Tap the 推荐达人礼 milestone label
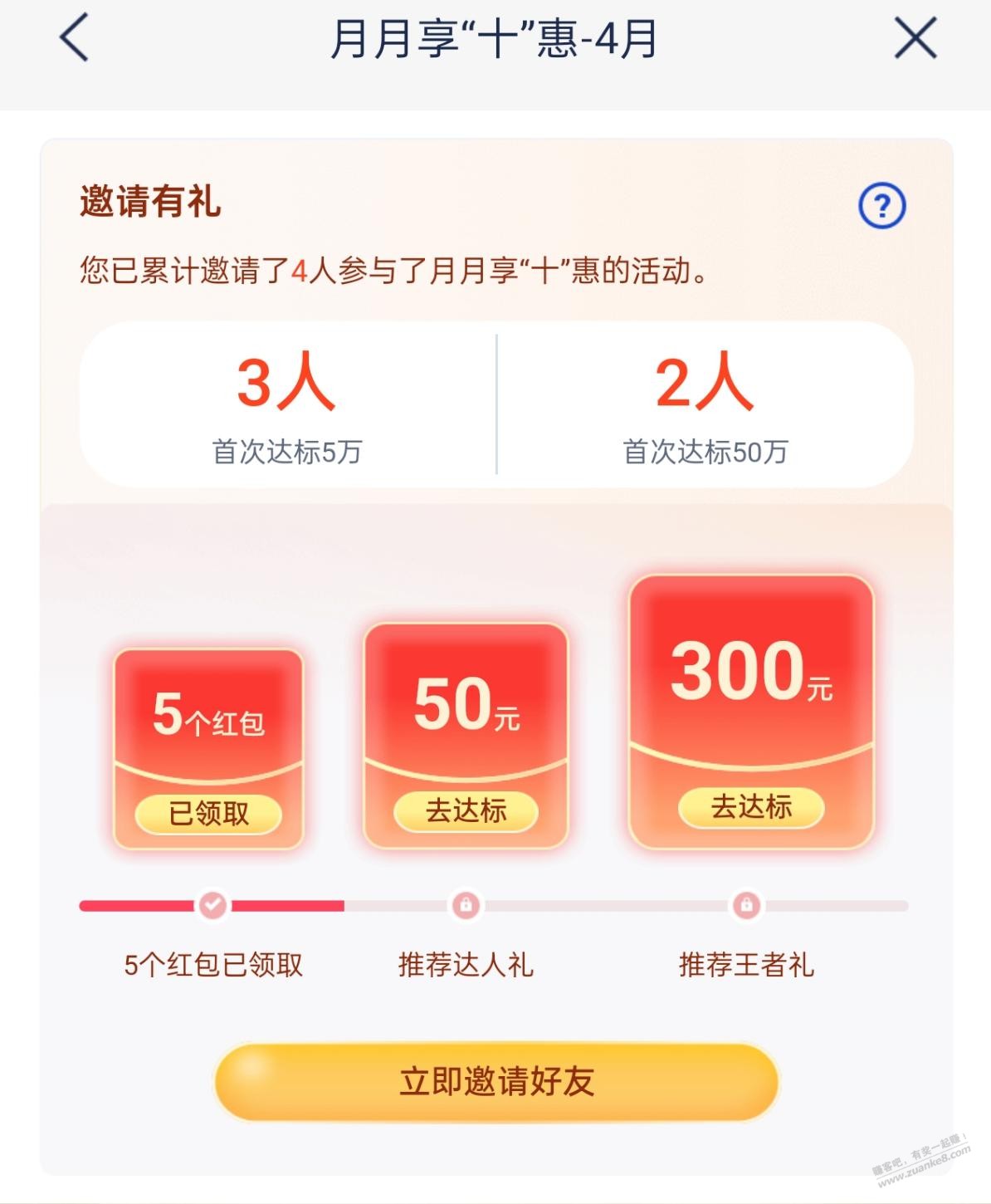Image resolution: width=991 pixels, height=1204 pixels. click(x=467, y=963)
